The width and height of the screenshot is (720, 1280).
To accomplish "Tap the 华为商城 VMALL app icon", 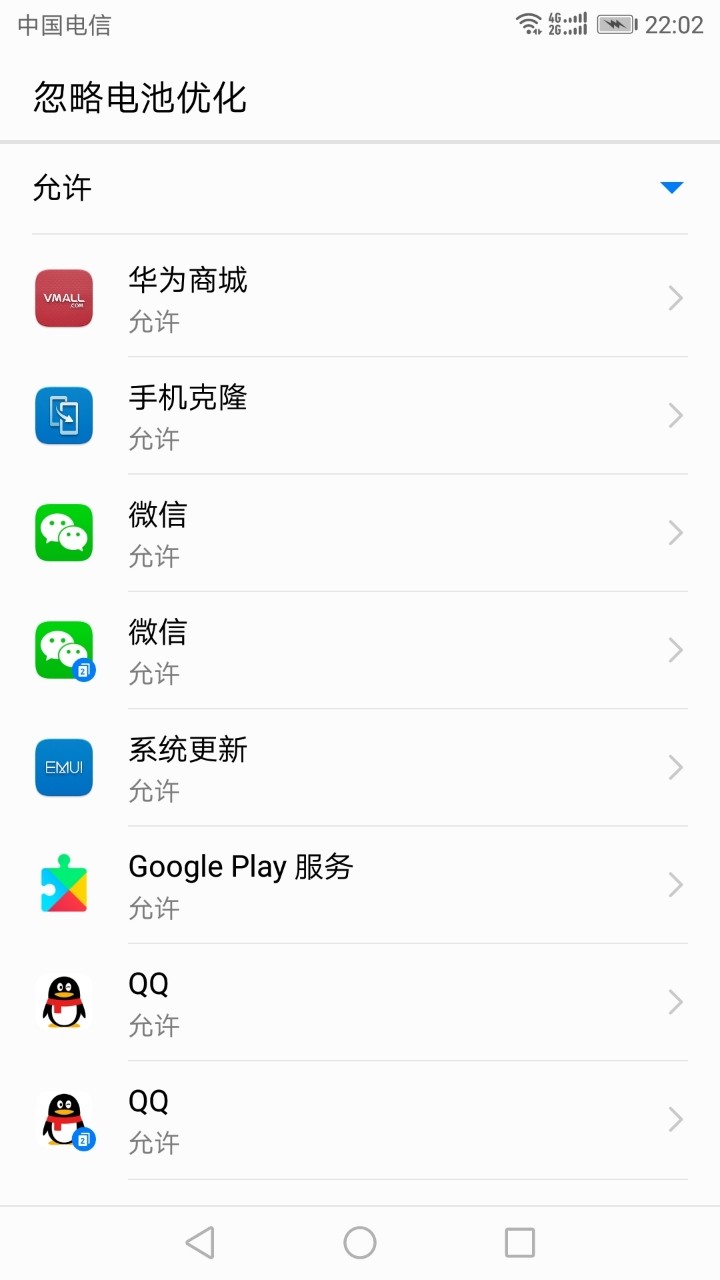I will point(63,298).
